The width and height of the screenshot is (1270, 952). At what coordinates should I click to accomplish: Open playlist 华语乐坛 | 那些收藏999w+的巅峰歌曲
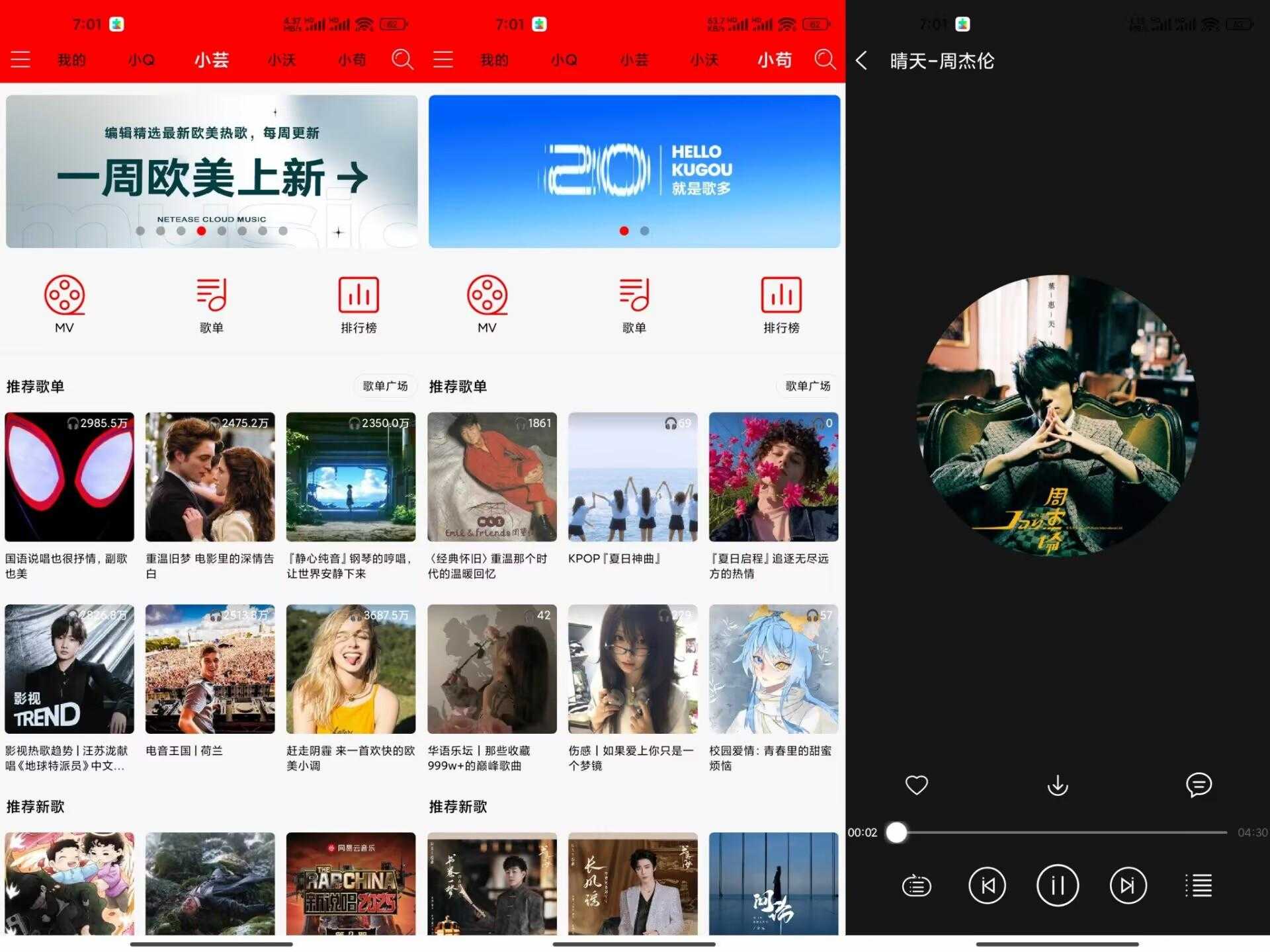[x=492, y=669]
